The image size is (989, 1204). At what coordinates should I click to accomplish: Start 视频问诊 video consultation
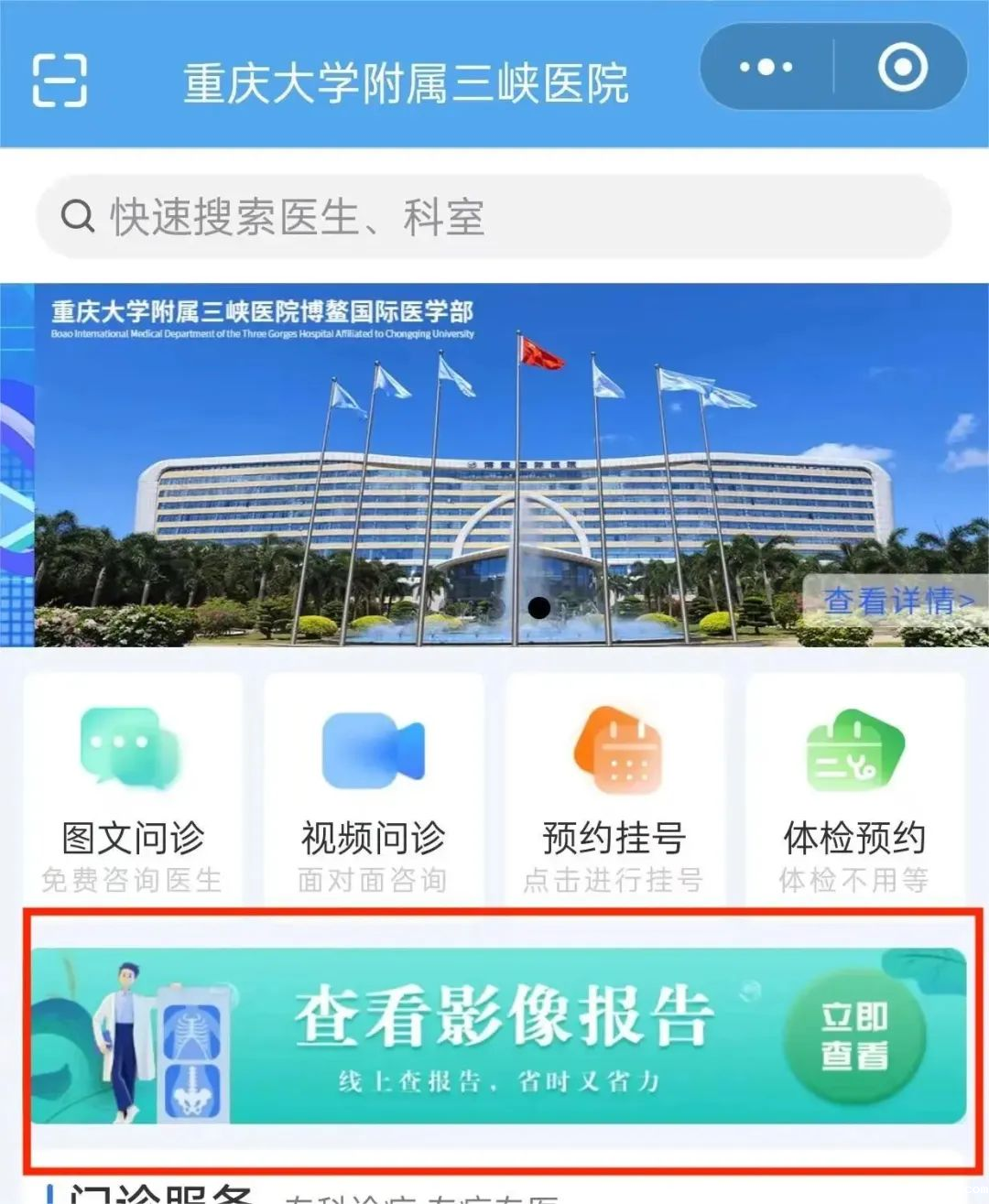tap(374, 789)
